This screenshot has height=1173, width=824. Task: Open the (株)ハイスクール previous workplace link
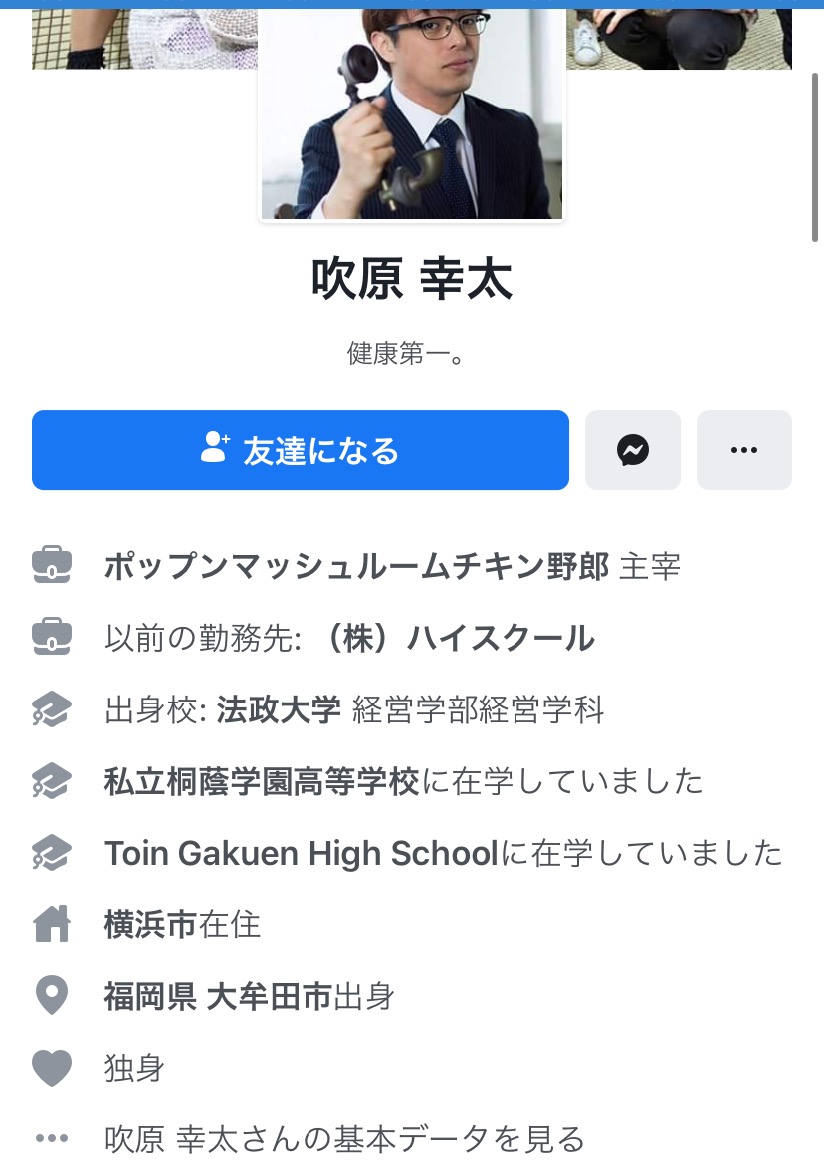[456, 638]
